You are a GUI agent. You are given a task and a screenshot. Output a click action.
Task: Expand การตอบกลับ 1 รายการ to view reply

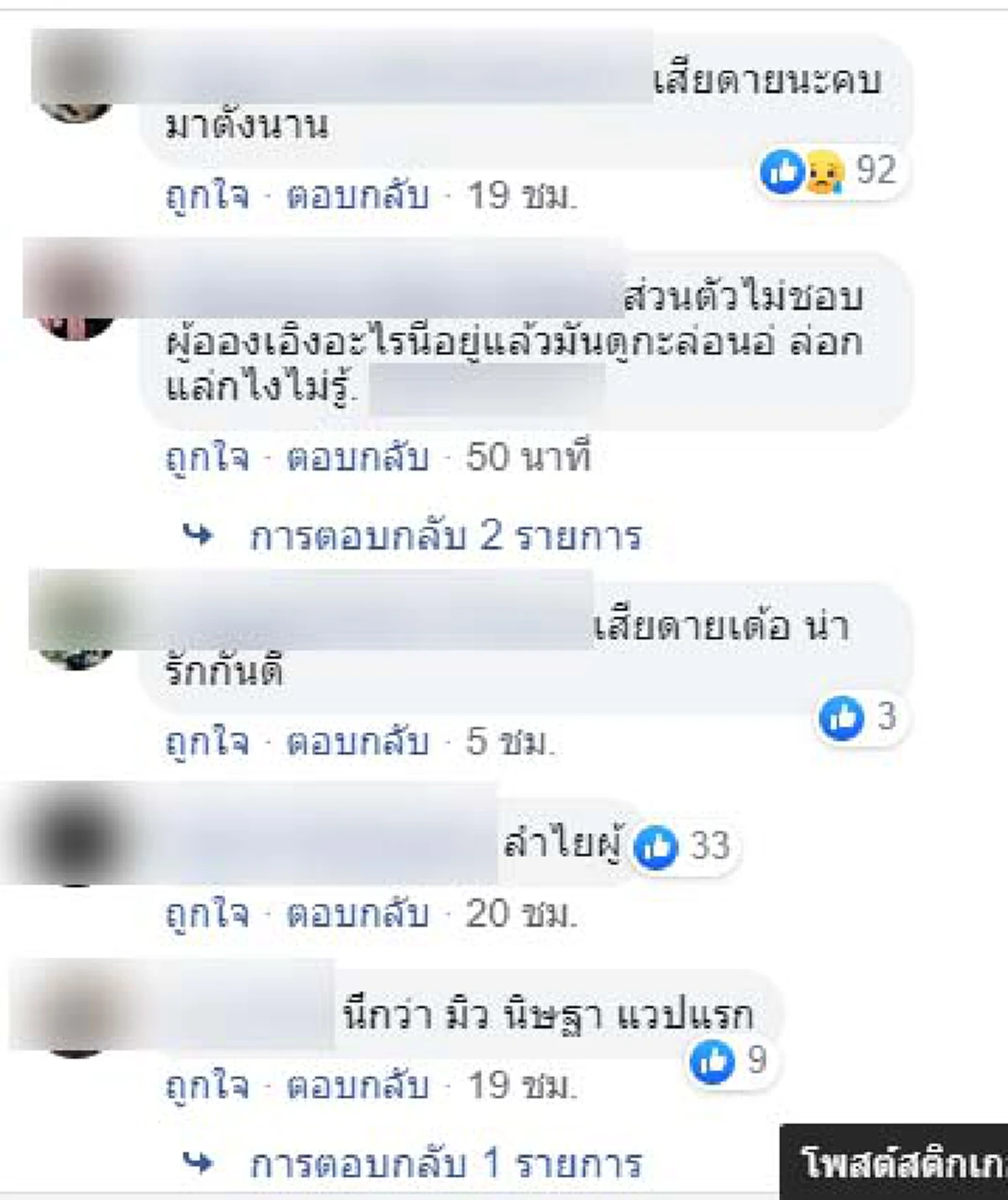point(445,1164)
